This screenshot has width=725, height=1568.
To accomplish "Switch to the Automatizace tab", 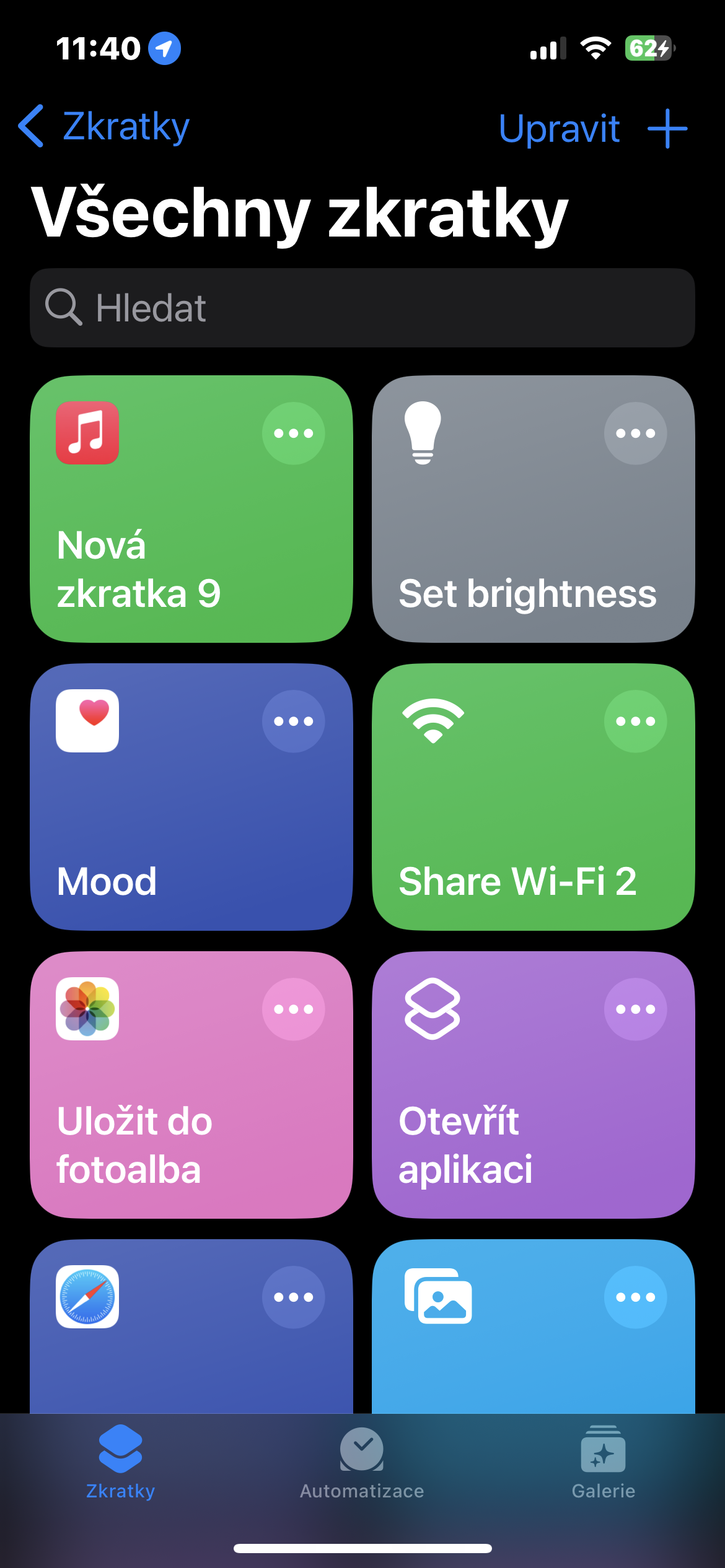I will coord(362,1465).
